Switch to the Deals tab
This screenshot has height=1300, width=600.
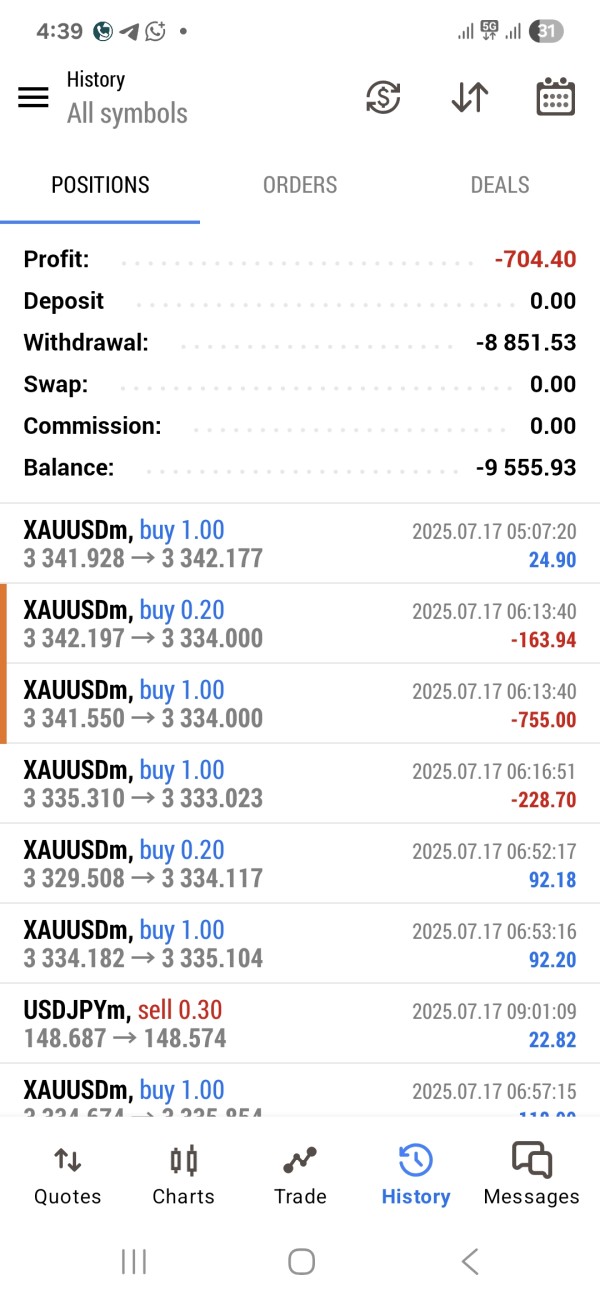[x=500, y=185]
